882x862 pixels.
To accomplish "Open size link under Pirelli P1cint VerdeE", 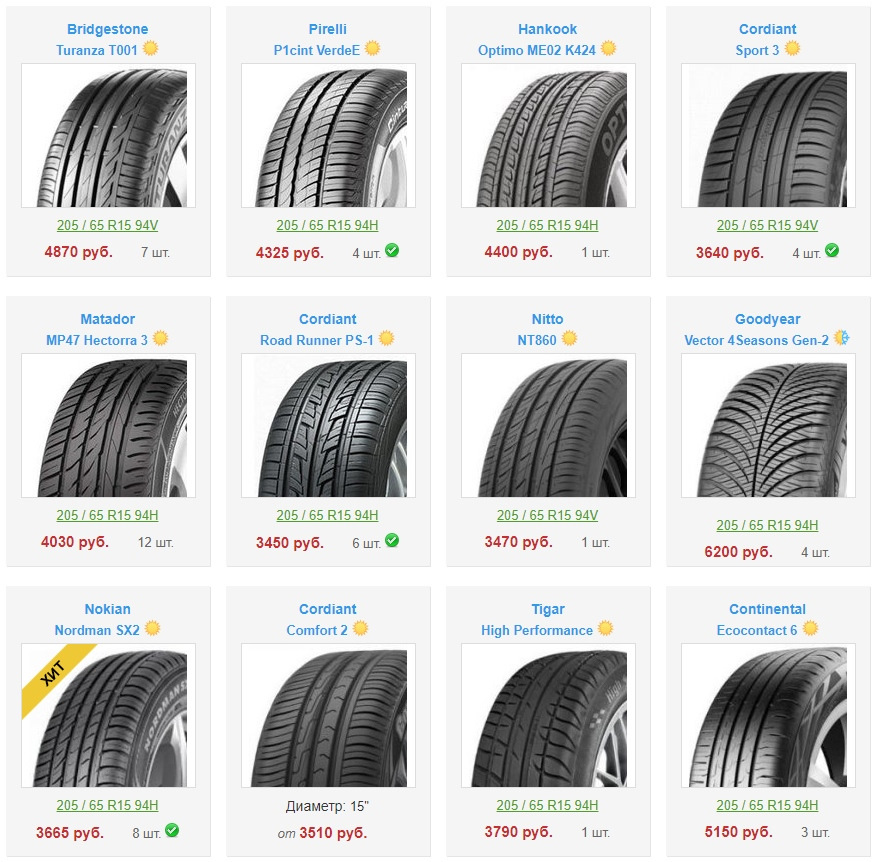I will tap(327, 226).
